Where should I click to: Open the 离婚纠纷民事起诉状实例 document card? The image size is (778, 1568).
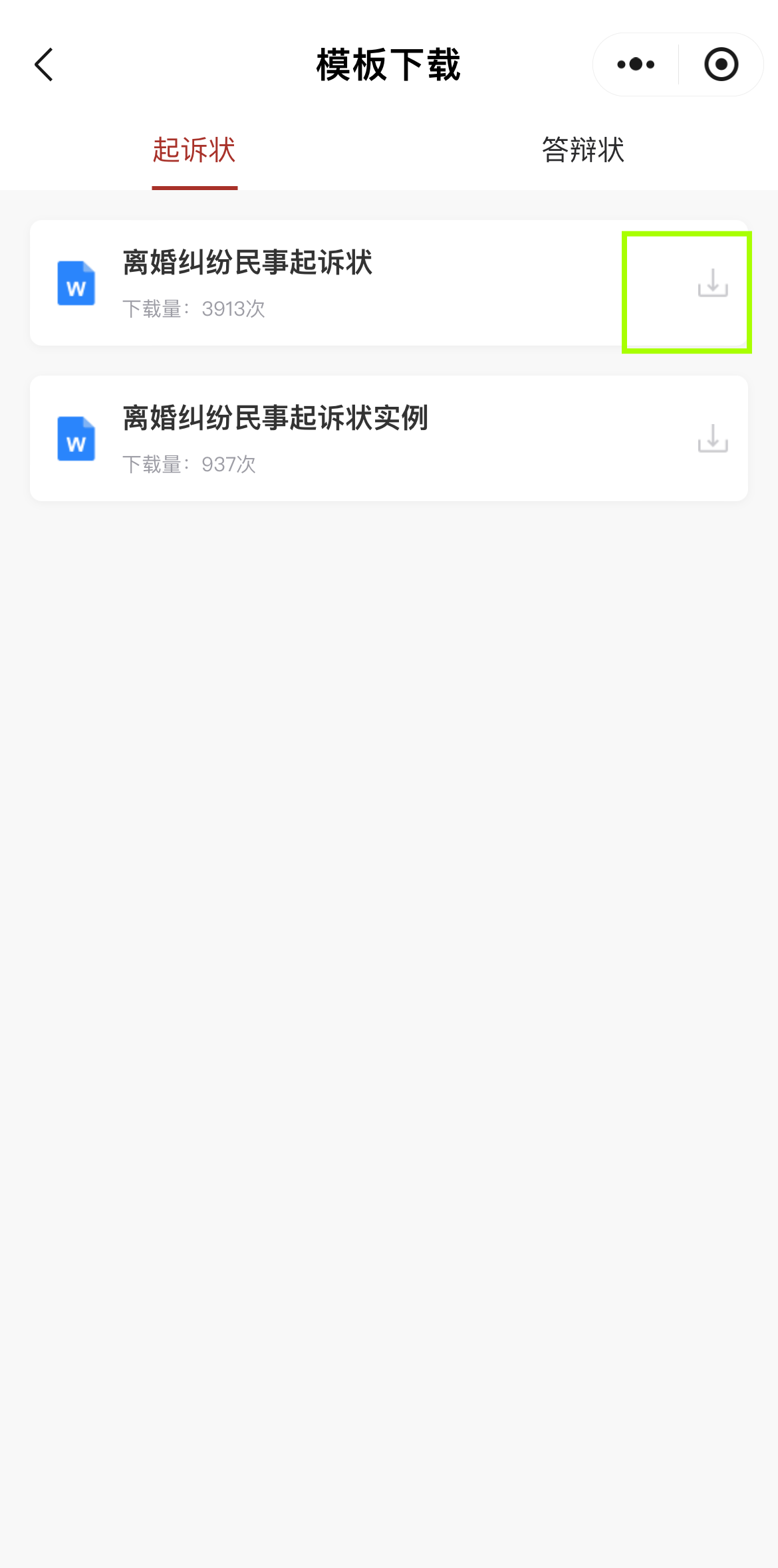tap(389, 438)
